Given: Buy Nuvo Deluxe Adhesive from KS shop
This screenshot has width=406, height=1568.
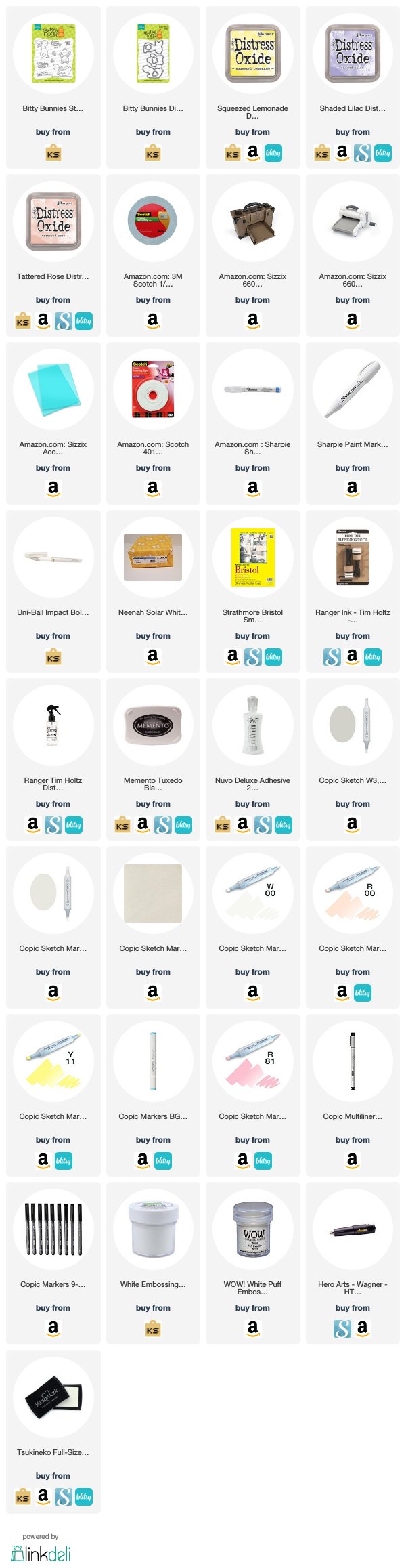Looking at the screenshot, I should pyautogui.click(x=223, y=825).
